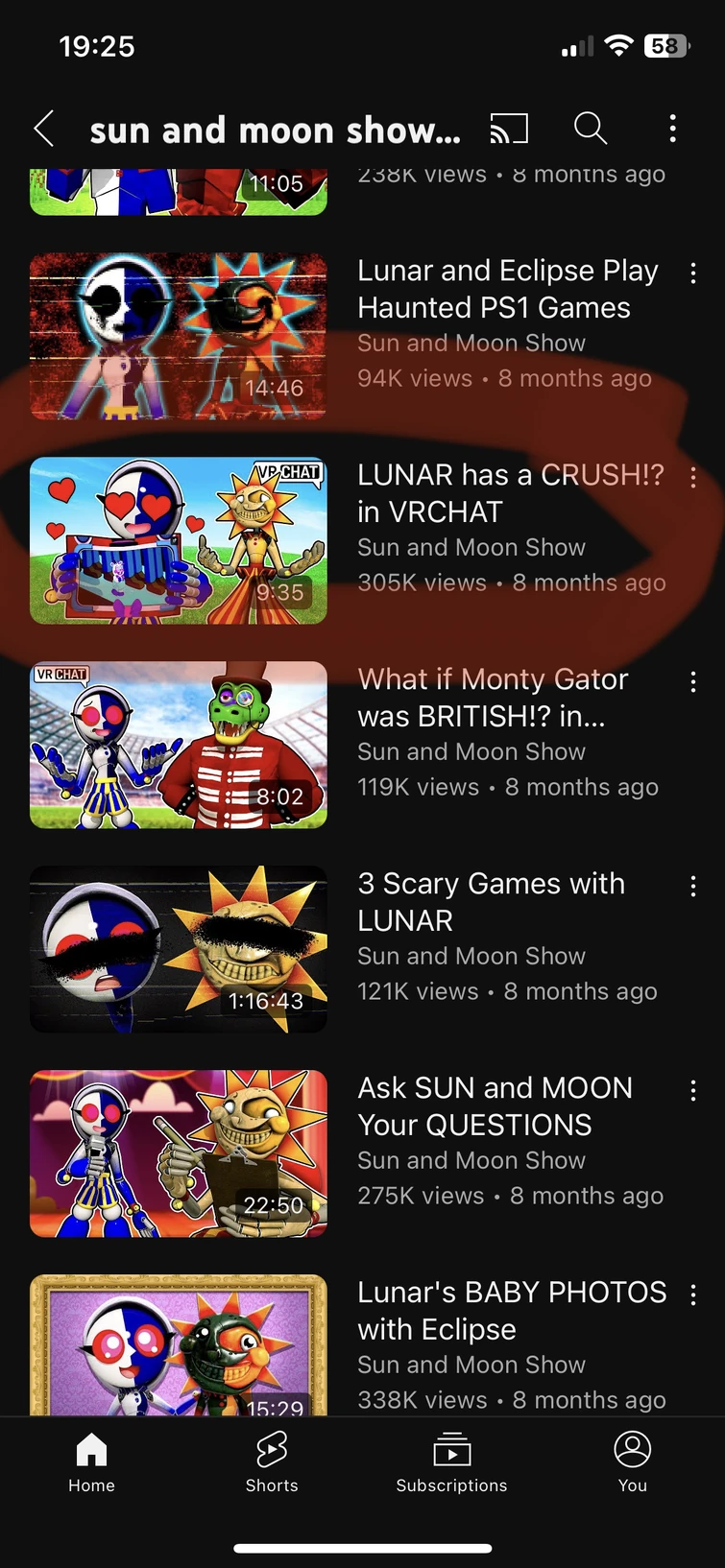
Task: Tap thumbnail of 'What if Monty Gator was BRITISH!?'
Action: click(178, 745)
